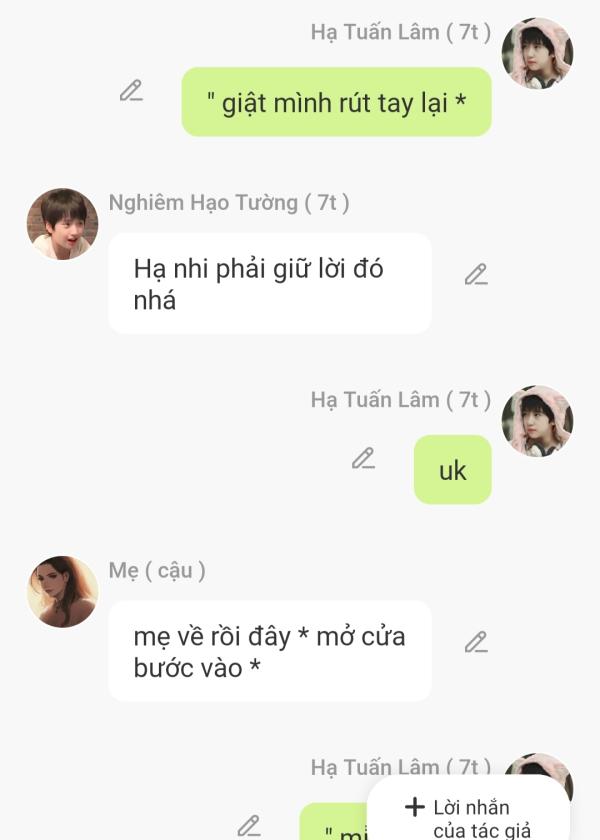Screen dimensions: 600x840
Task: Tap Hạ Tuấn Lâm's avatar beside "uk"
Action: pyautogui.click(x=537, y=421)
